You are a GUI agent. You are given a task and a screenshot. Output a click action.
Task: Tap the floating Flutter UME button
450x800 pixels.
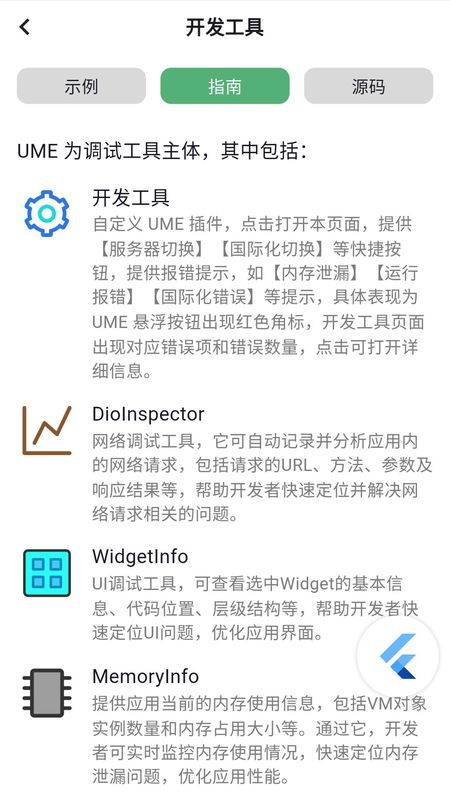[x=398, y=656]
